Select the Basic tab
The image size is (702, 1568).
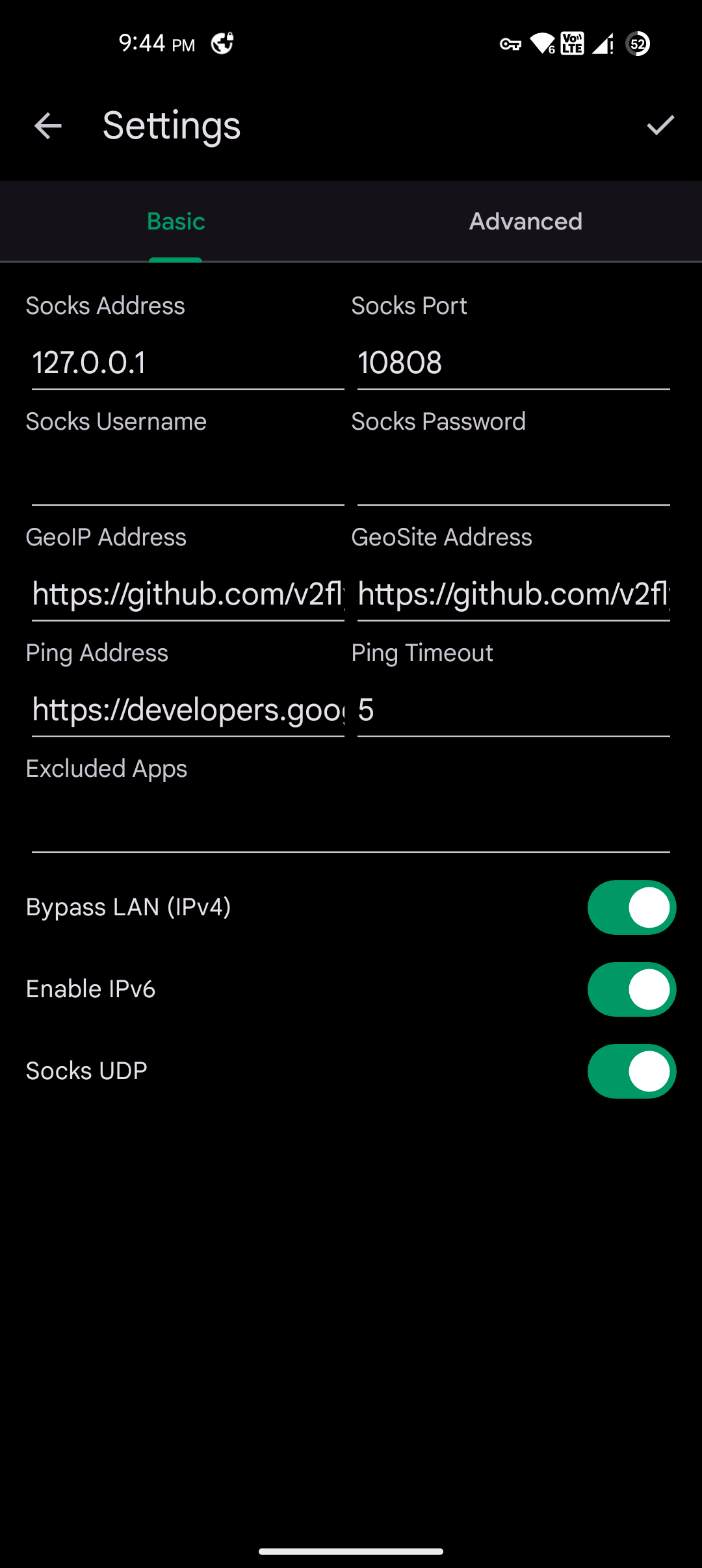175,222
